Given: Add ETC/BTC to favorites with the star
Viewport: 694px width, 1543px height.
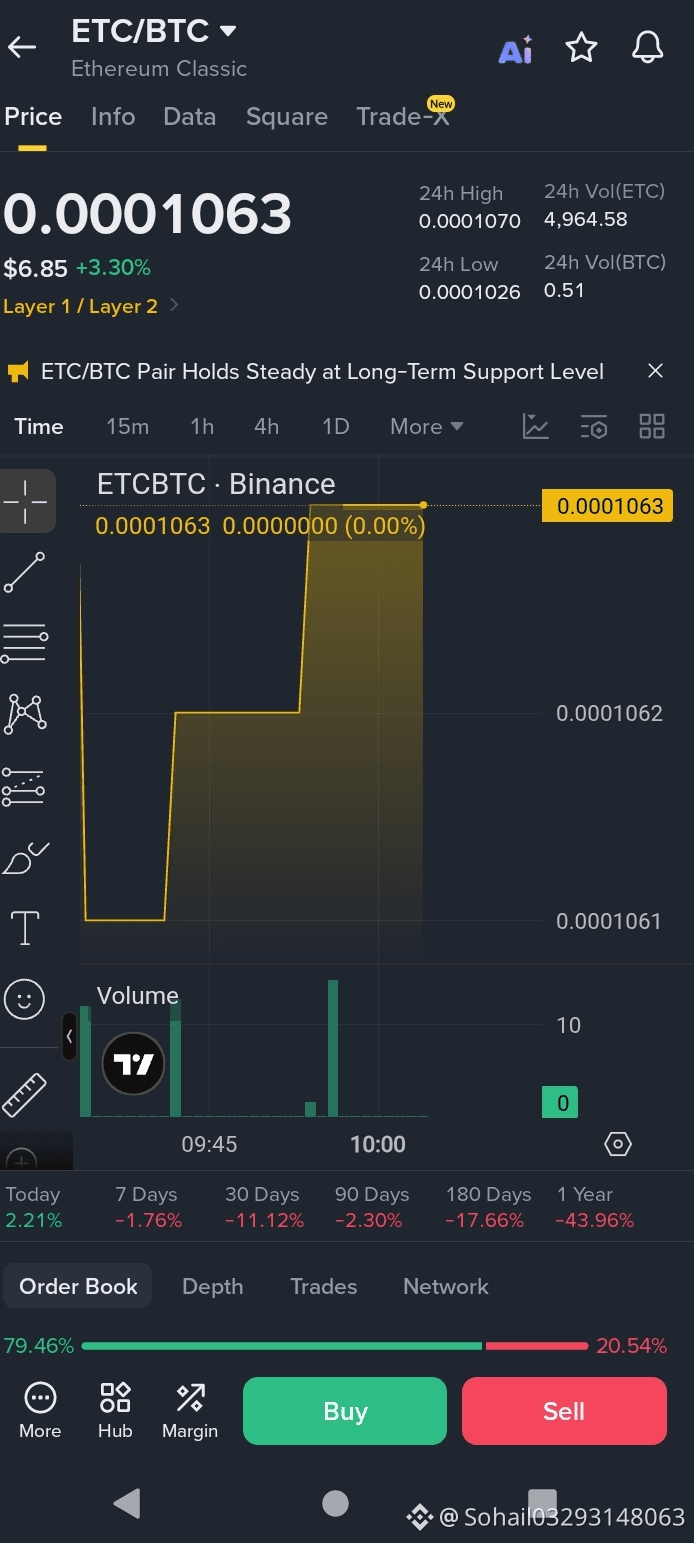Looking at the screenshot, I should 581,48.
